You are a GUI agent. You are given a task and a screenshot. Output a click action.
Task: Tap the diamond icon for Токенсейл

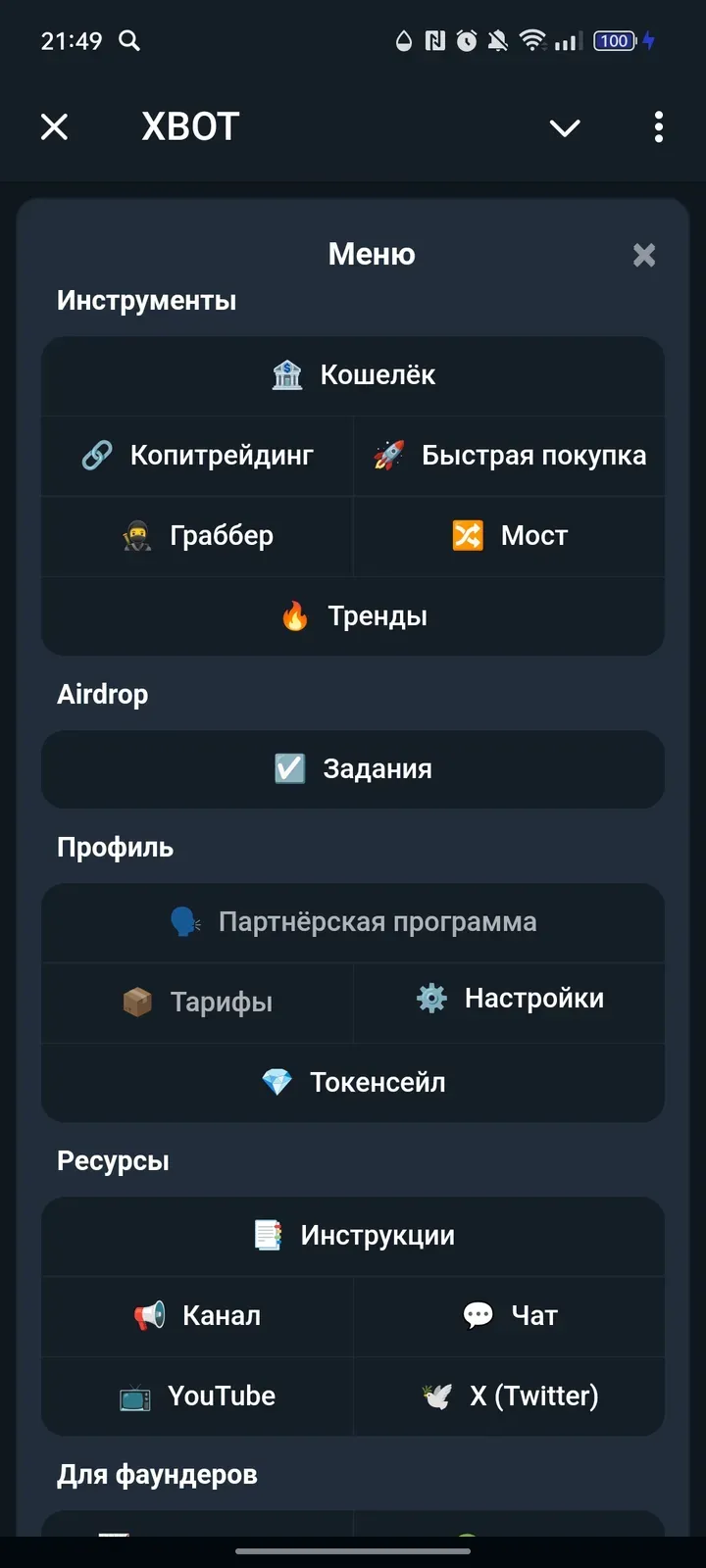(x=277, y=1081)
